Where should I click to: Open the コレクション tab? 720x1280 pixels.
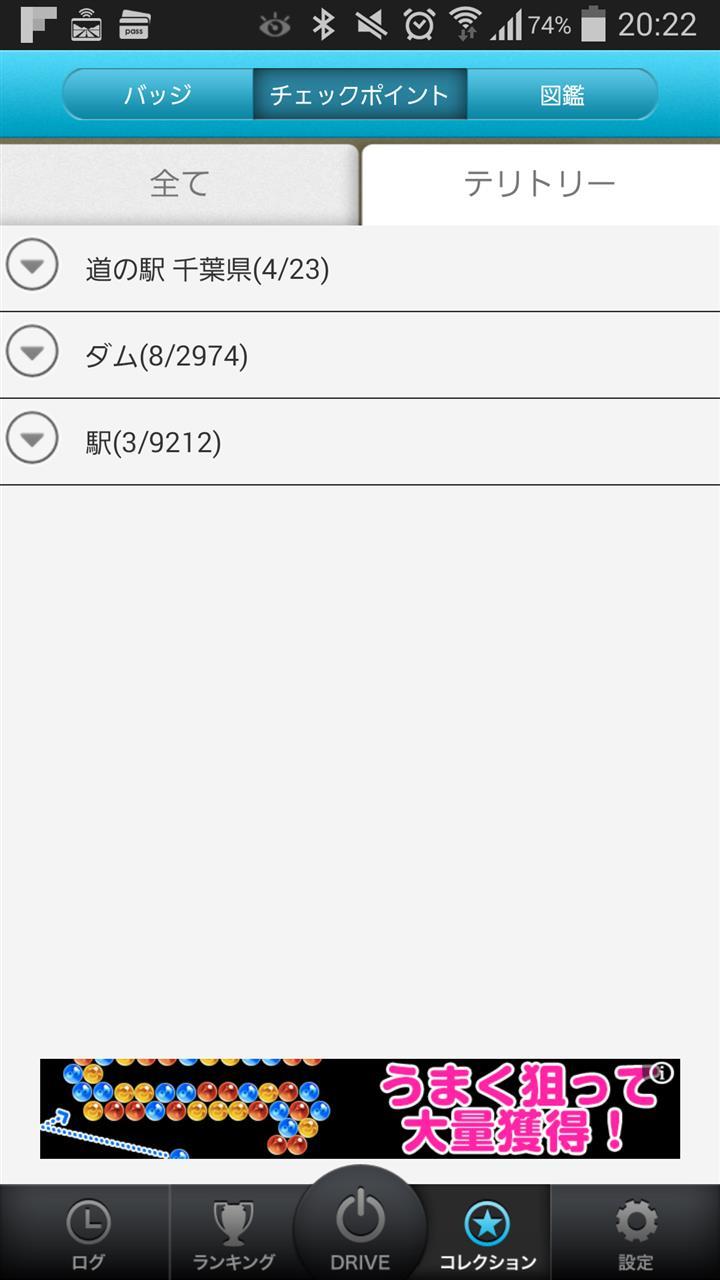(488, 1234)
